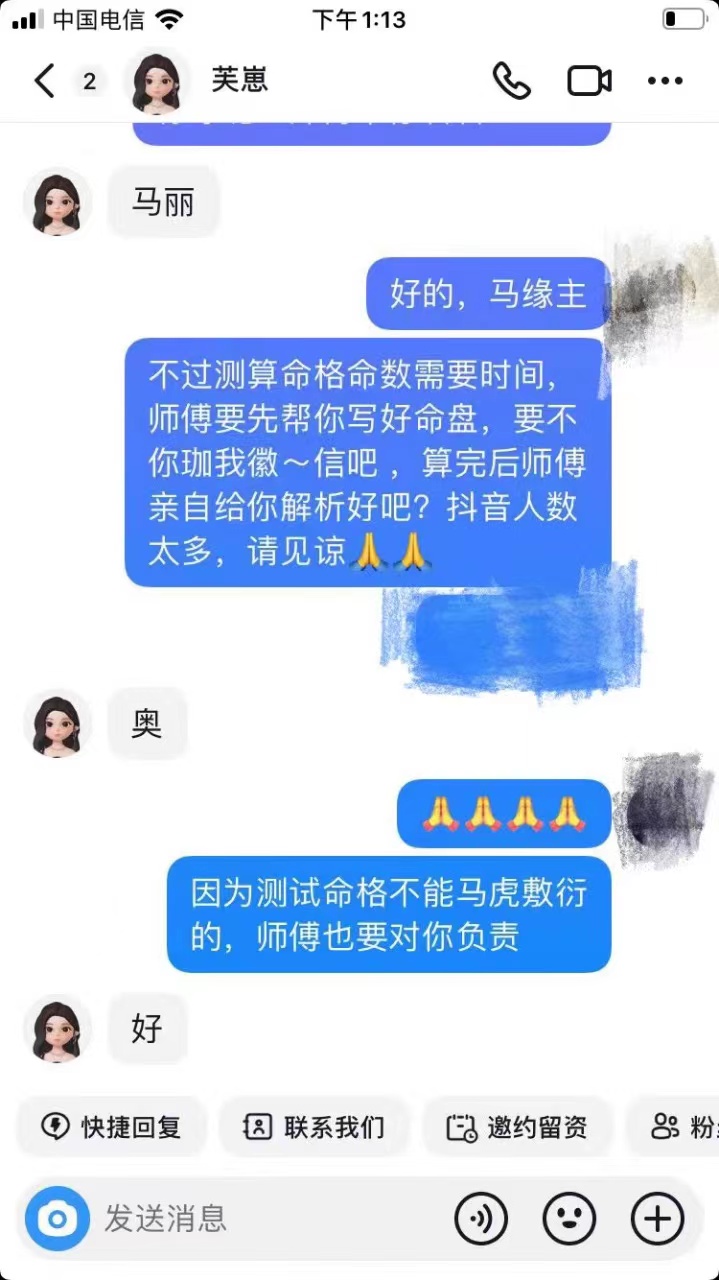Open the emoji picker
719x1280 pixels.
point(569,1218)
